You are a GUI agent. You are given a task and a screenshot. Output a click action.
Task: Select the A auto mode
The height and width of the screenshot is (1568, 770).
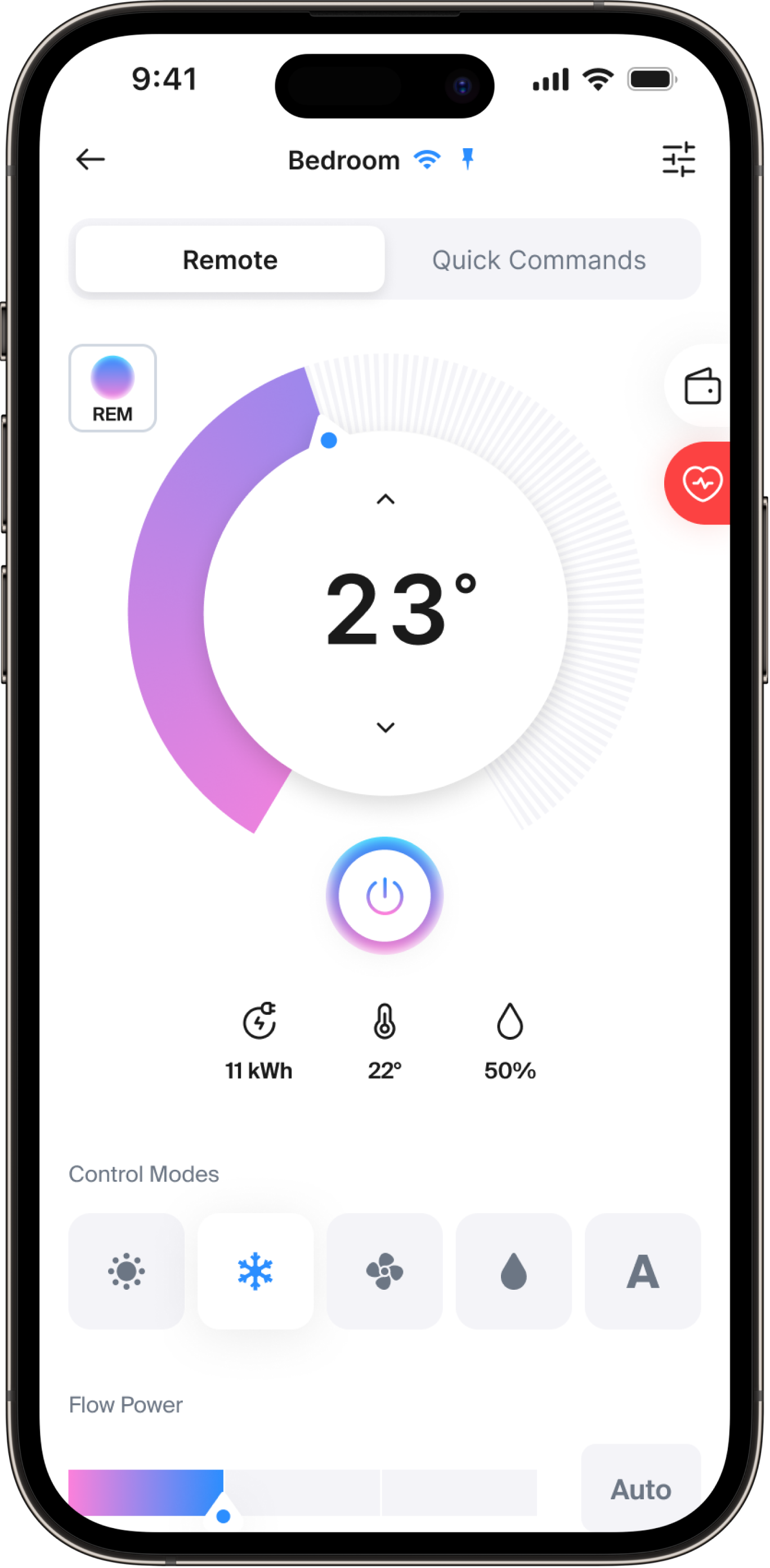(642, 1271)
